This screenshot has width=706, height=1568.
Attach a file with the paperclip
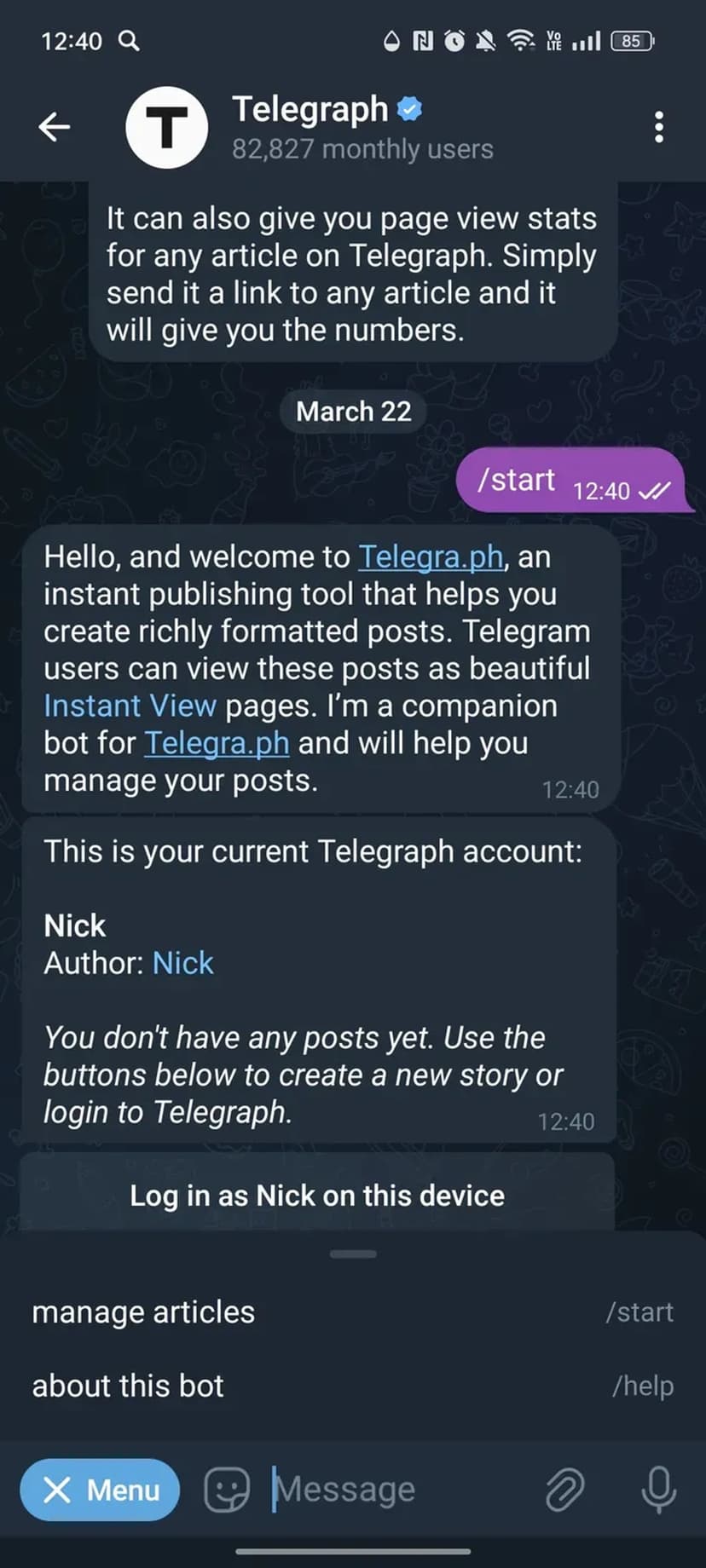click(564, 1490)
